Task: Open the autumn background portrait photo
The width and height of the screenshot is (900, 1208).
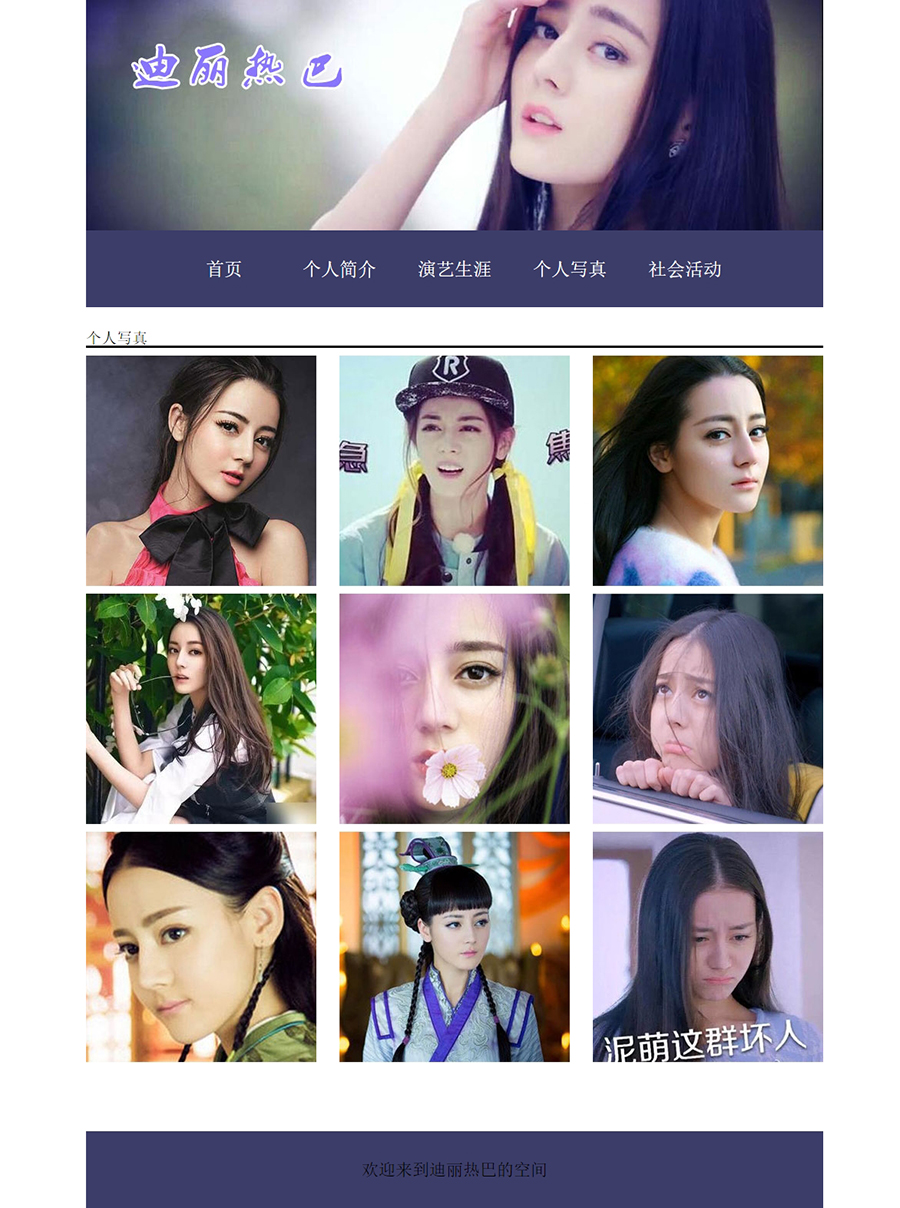Action: point(707,470)
